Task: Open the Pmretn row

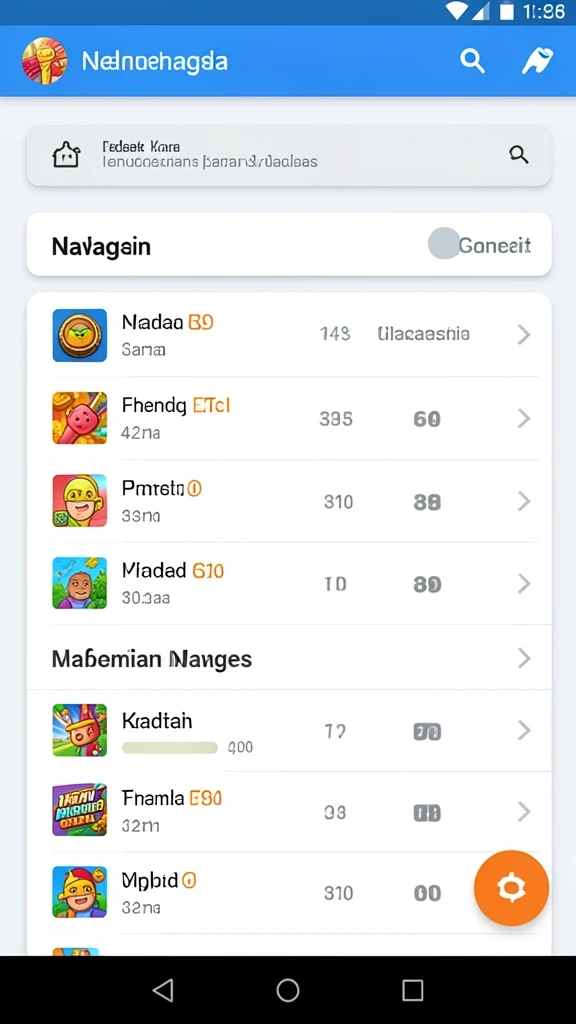Action: [289, 502]
